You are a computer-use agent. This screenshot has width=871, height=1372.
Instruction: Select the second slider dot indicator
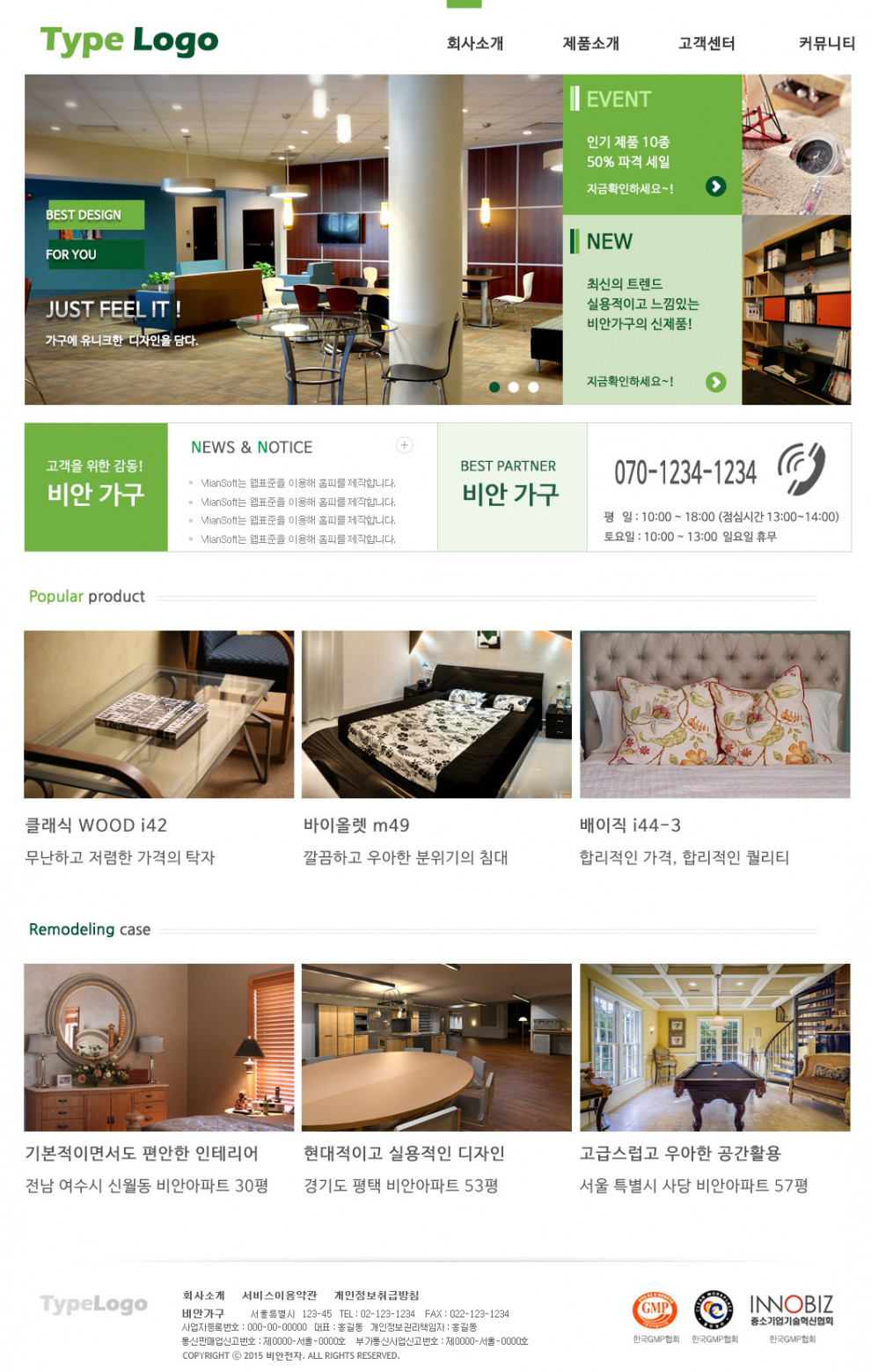(514, 387)
